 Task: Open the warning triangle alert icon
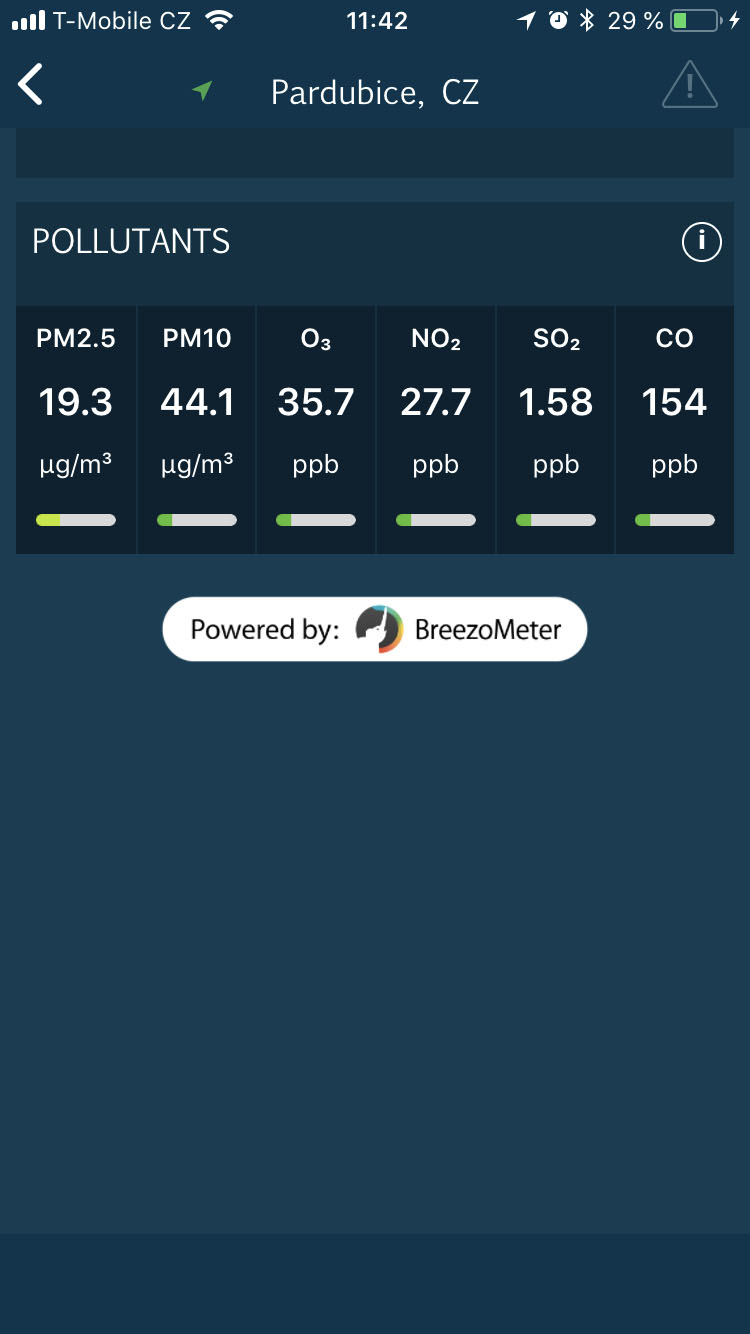point(689,85)
